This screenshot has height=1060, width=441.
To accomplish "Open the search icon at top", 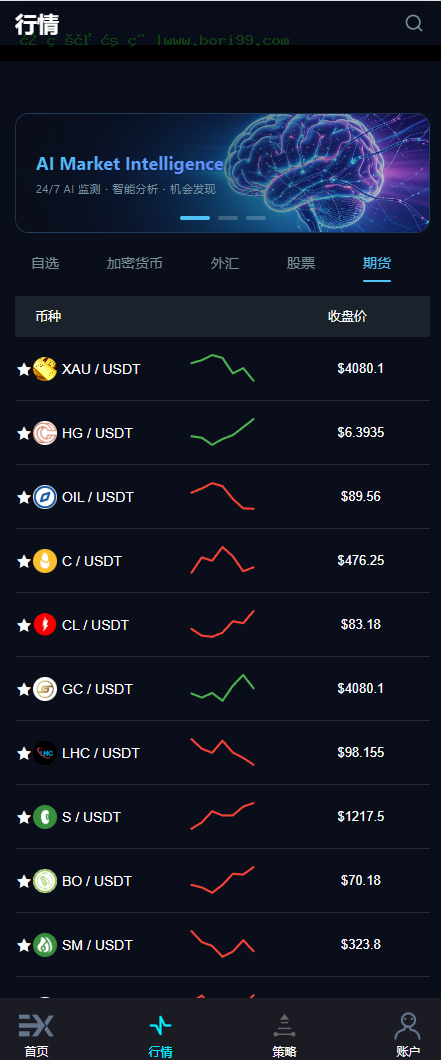I will (414, 24).
